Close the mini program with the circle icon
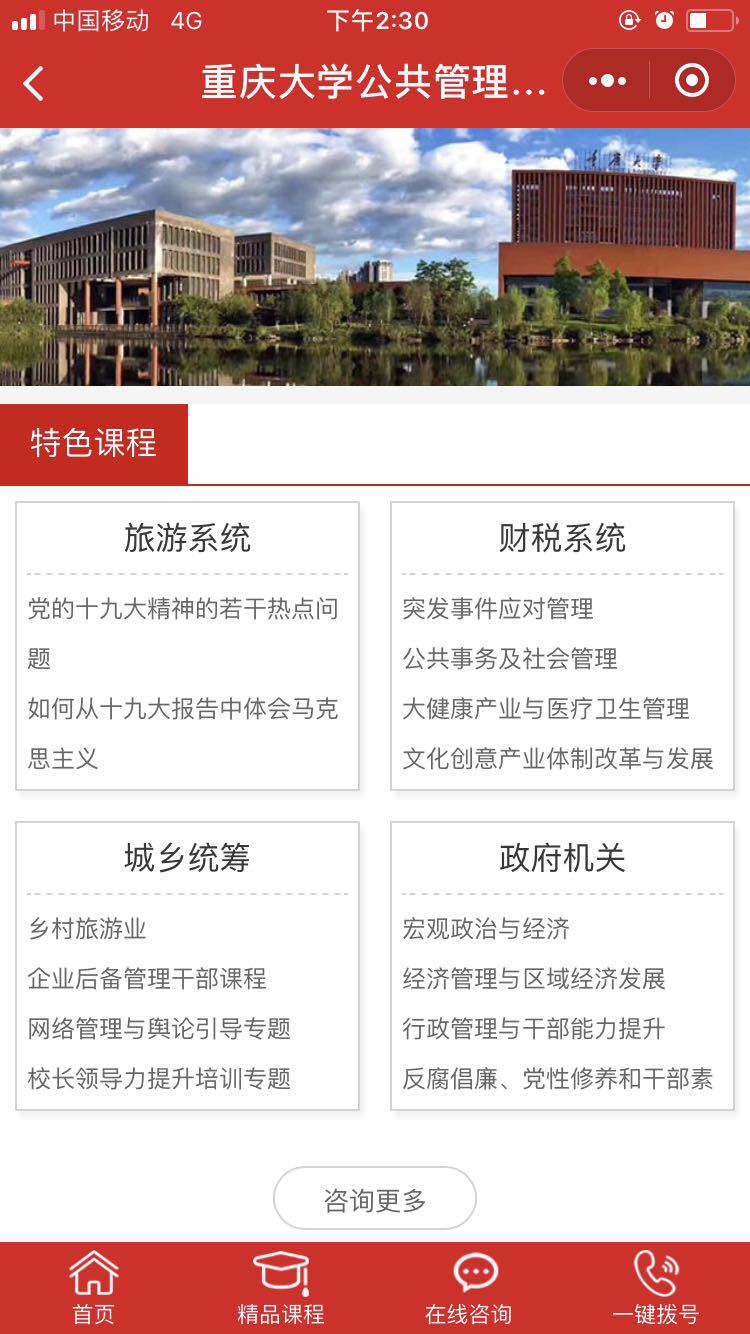This screenshot has height=1334, width=750. pyautogui.click(x=692, y=81)
